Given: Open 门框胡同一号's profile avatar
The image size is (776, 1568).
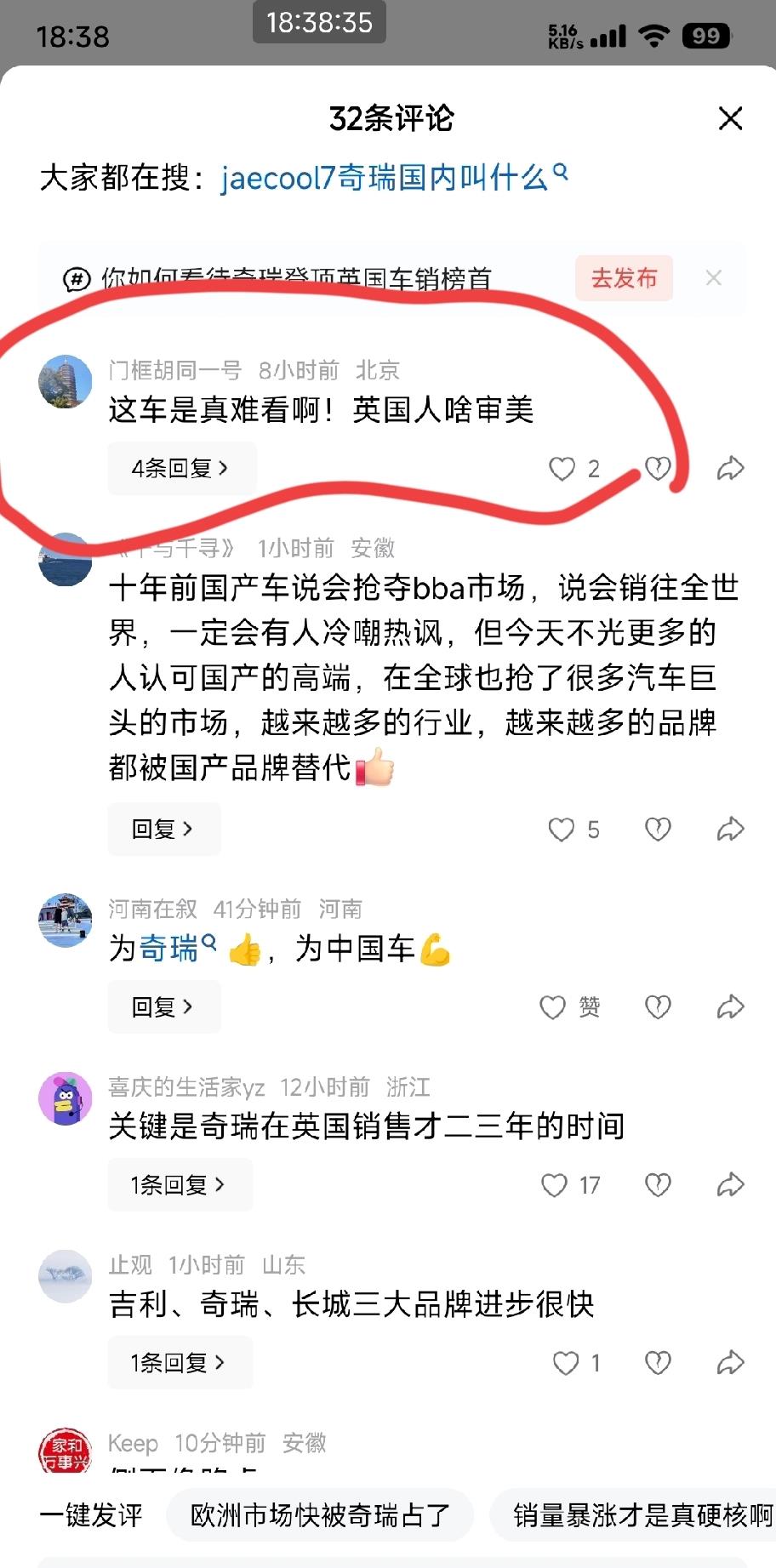Looking at the screenshot, I should [x=66, y=382].
